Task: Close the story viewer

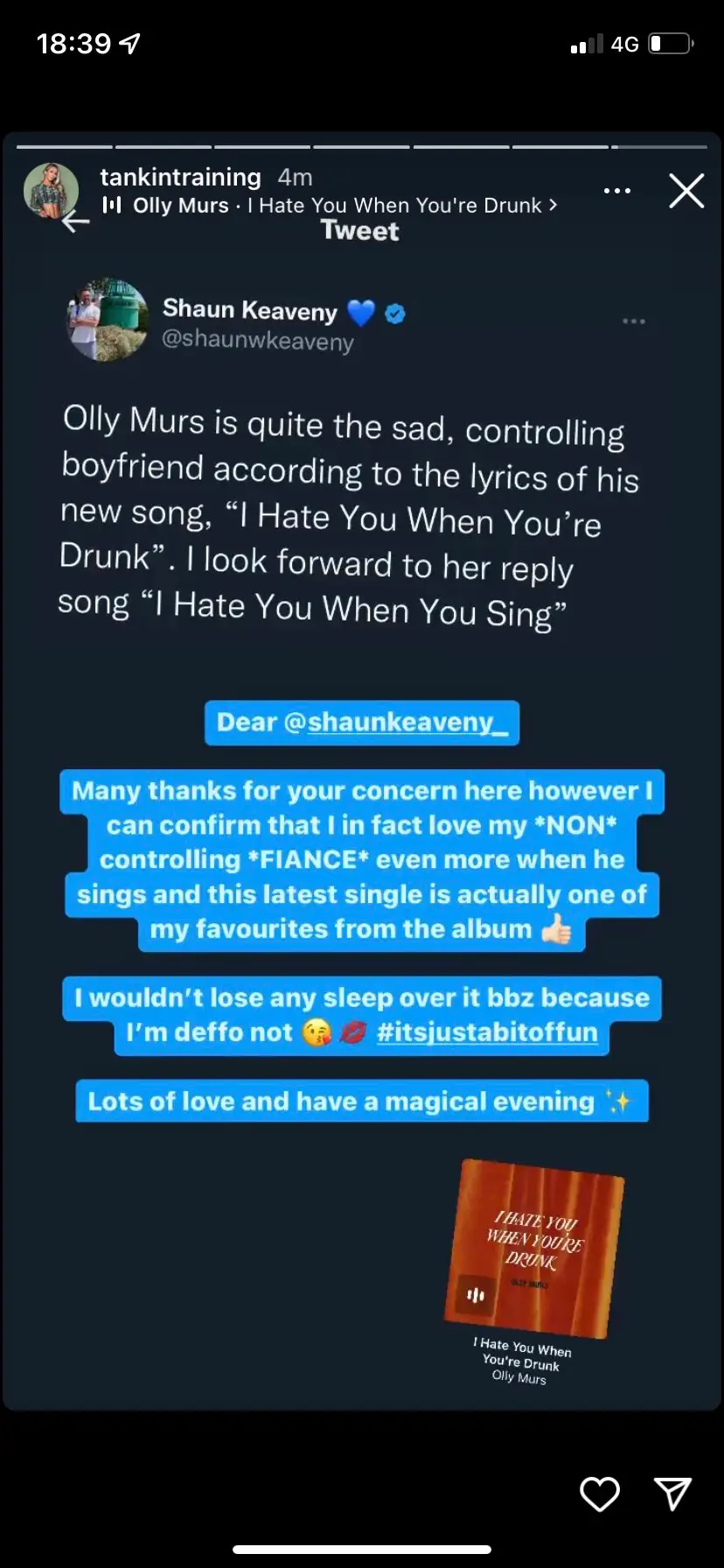Action: pos(686,191)
